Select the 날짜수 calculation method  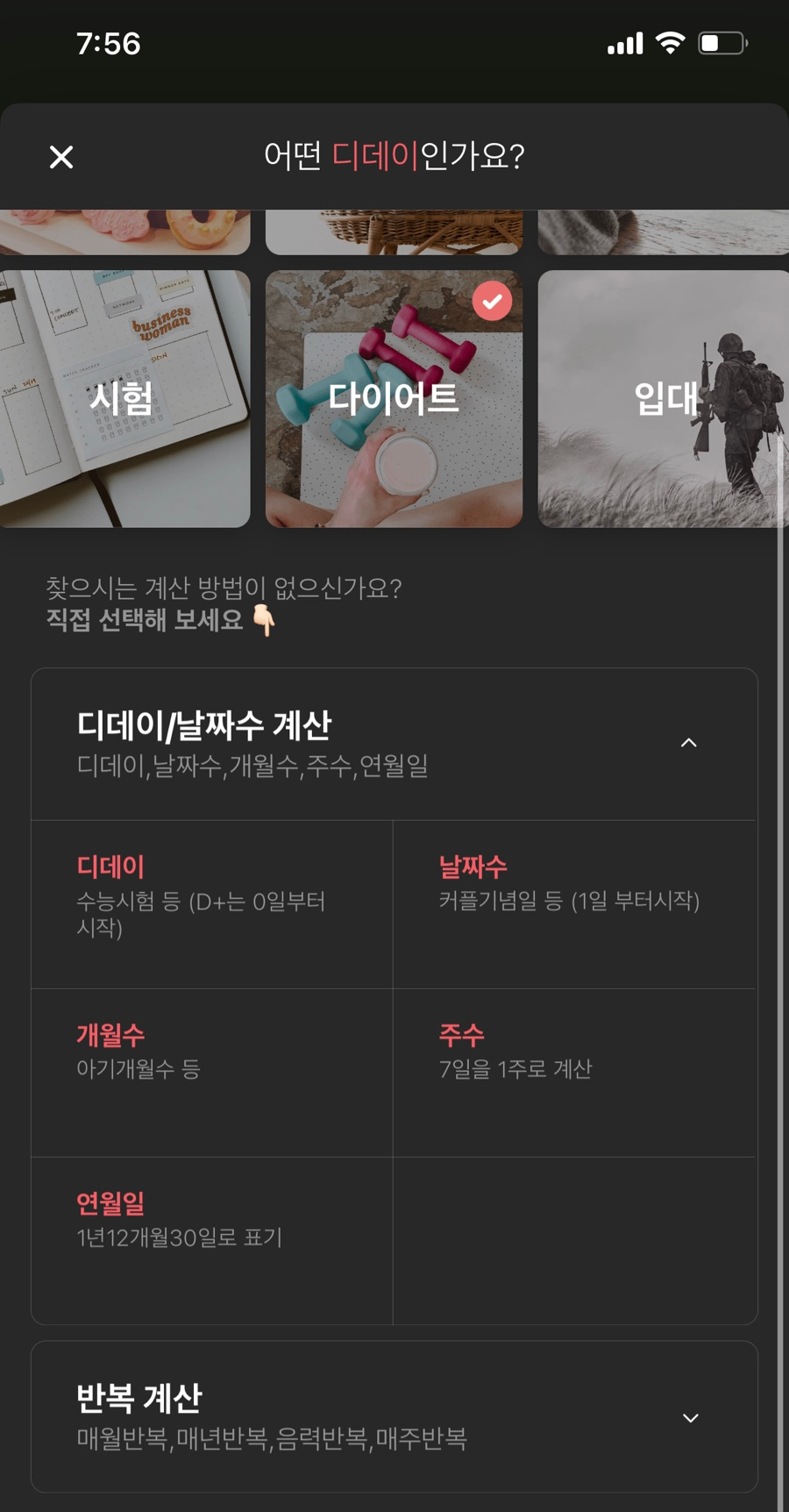pos(575,904)
